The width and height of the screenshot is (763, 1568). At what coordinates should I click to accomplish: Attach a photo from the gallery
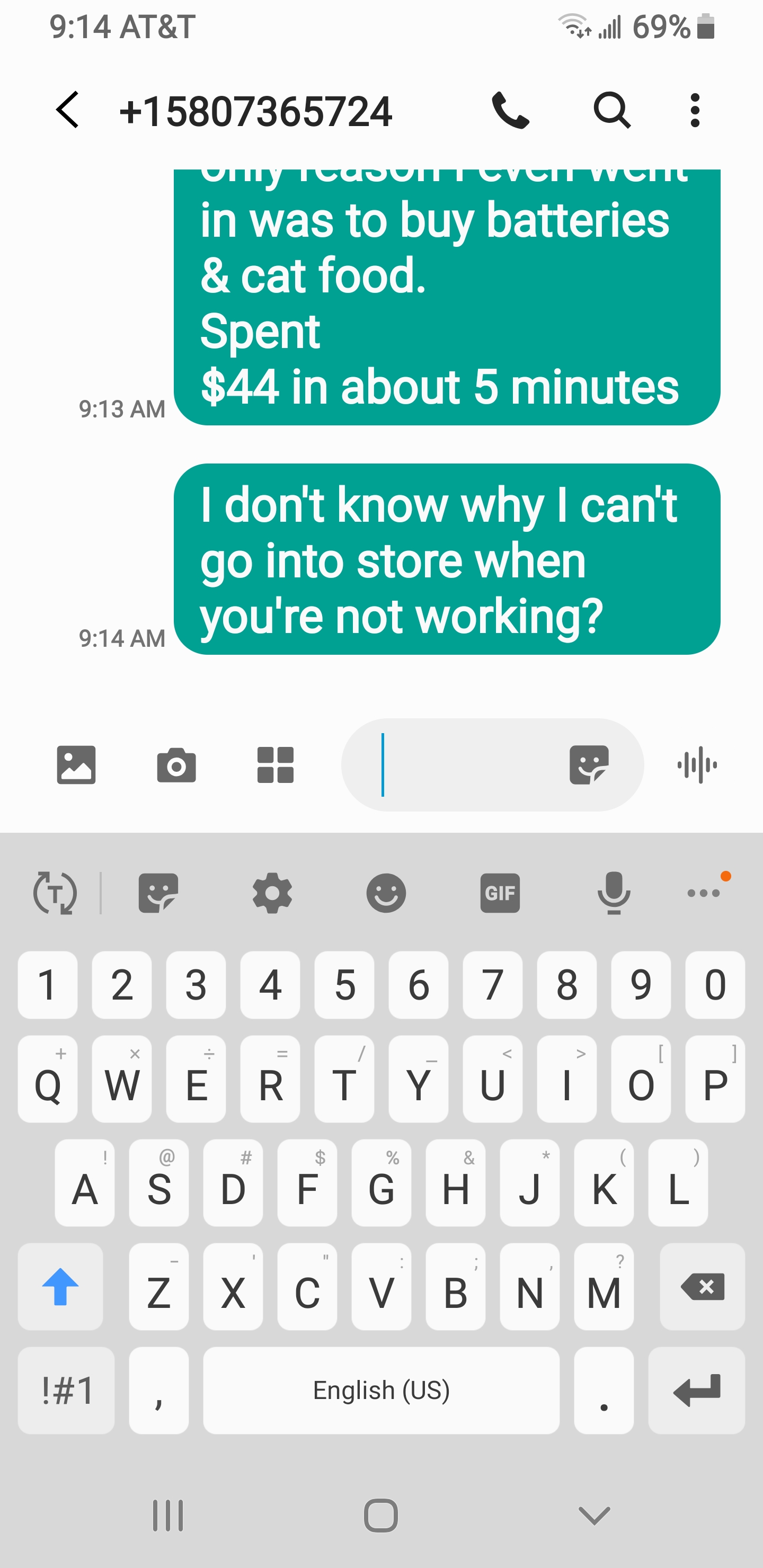point(76,764)
